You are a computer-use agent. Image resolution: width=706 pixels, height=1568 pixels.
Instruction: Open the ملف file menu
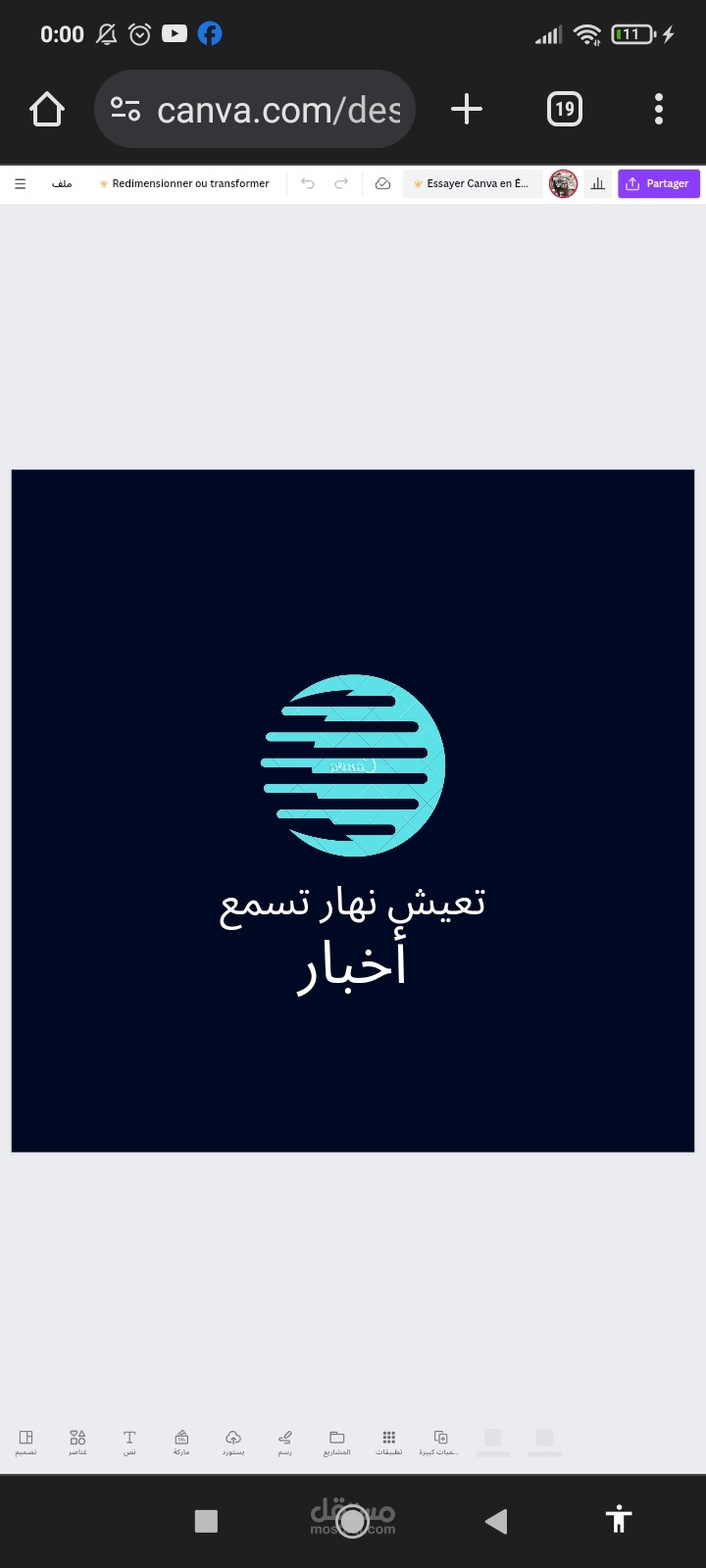[62, 183]
